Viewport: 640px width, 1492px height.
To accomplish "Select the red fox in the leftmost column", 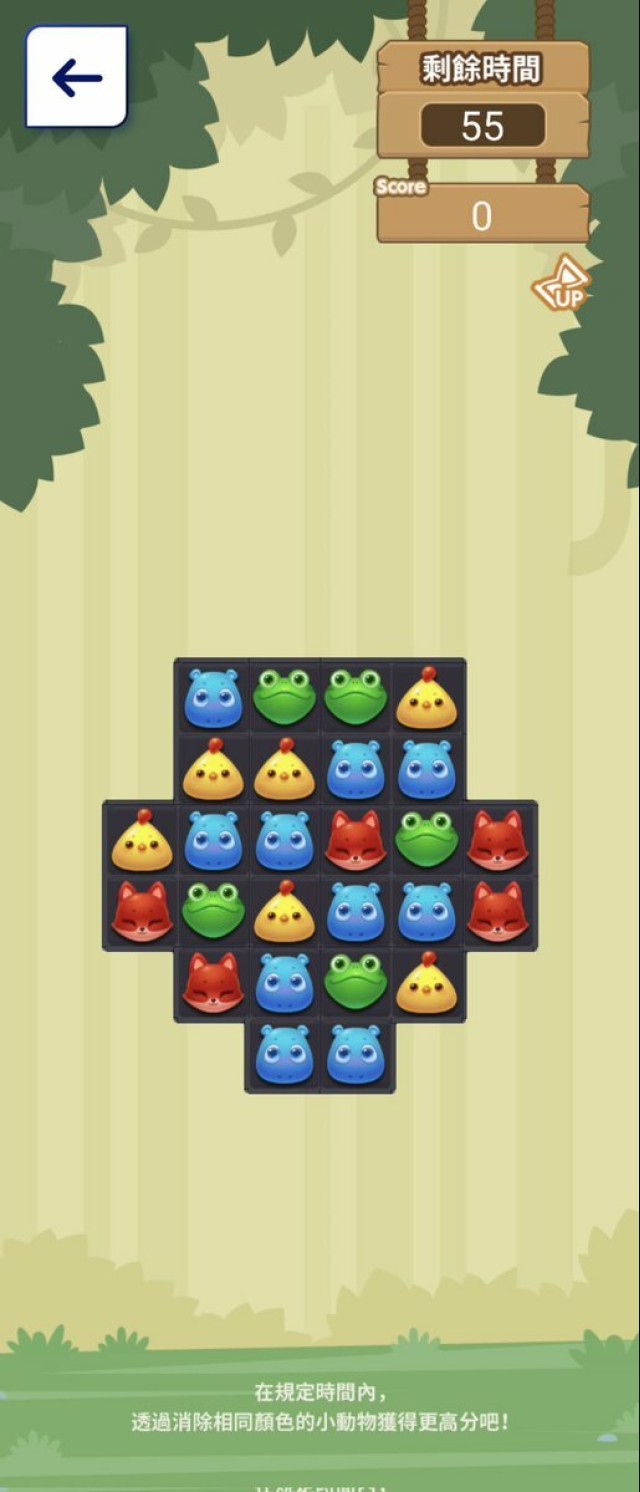I will (141, 912).
